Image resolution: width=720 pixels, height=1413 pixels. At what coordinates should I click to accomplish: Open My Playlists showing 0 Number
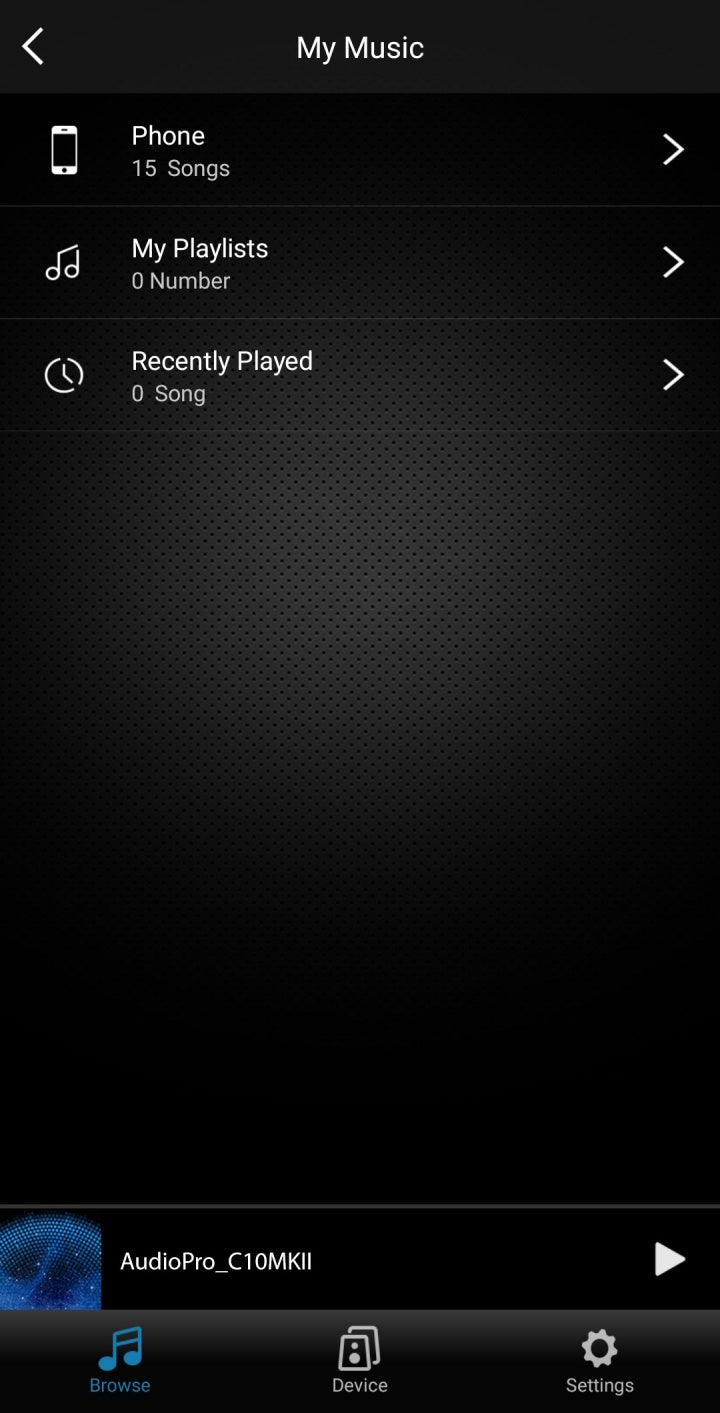(x=360, y=261)
